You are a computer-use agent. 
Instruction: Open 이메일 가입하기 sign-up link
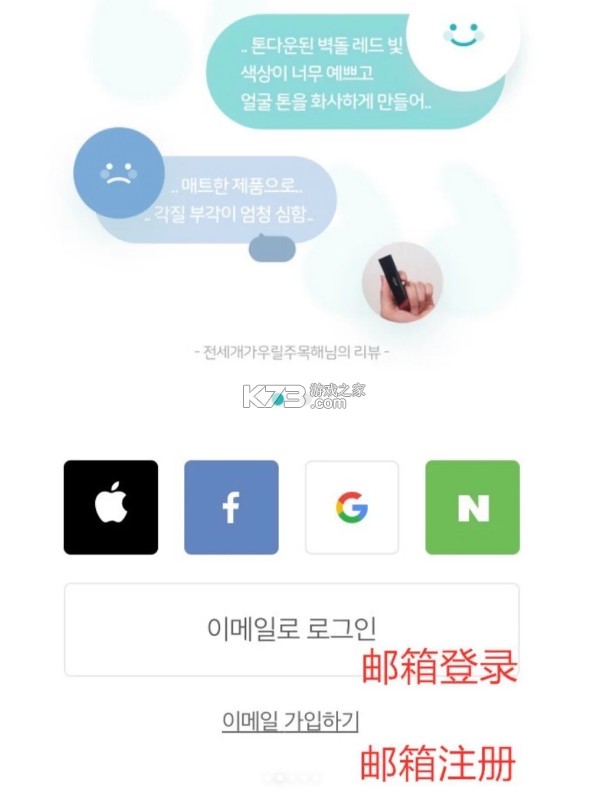pyautogui.click(x=290, y=720)
